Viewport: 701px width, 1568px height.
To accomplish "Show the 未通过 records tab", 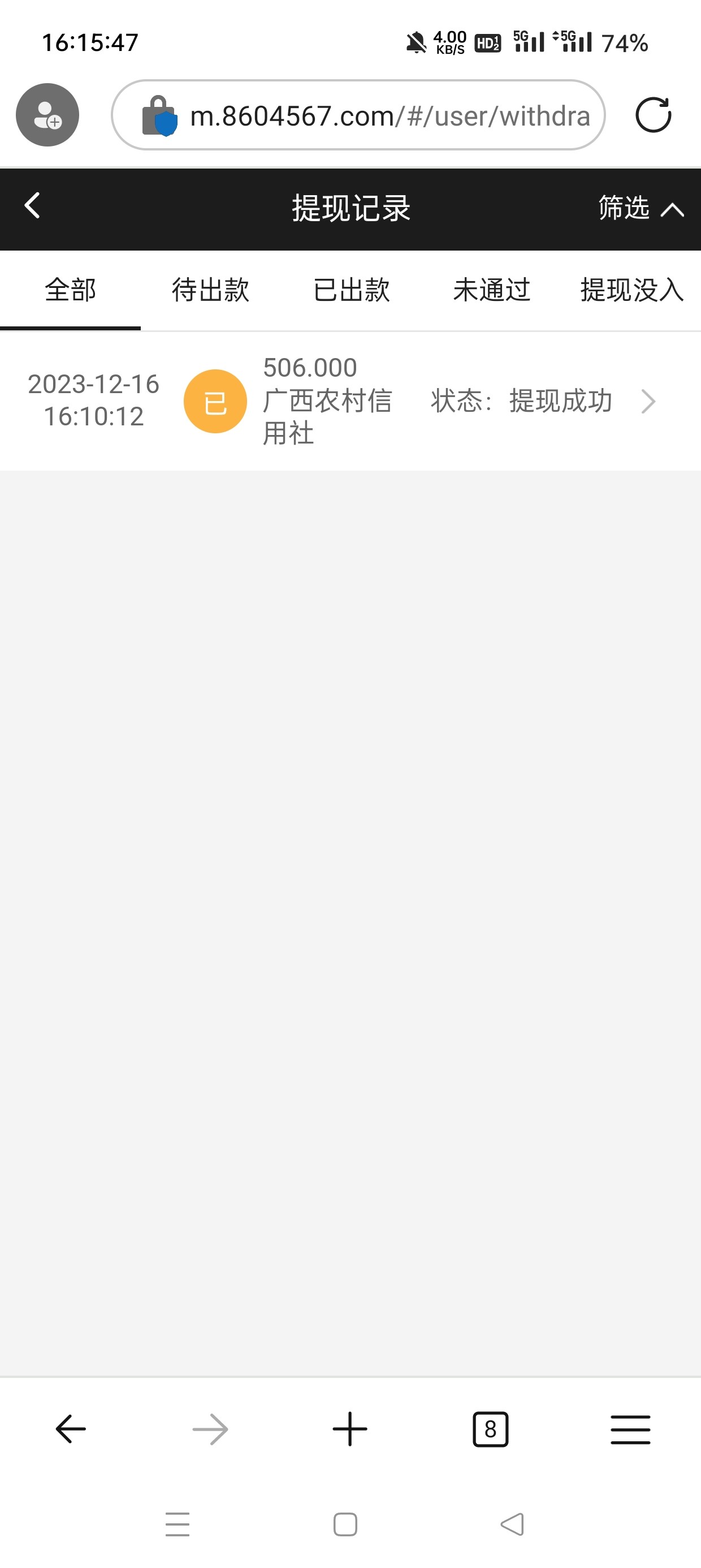I will tap(492, 290).
